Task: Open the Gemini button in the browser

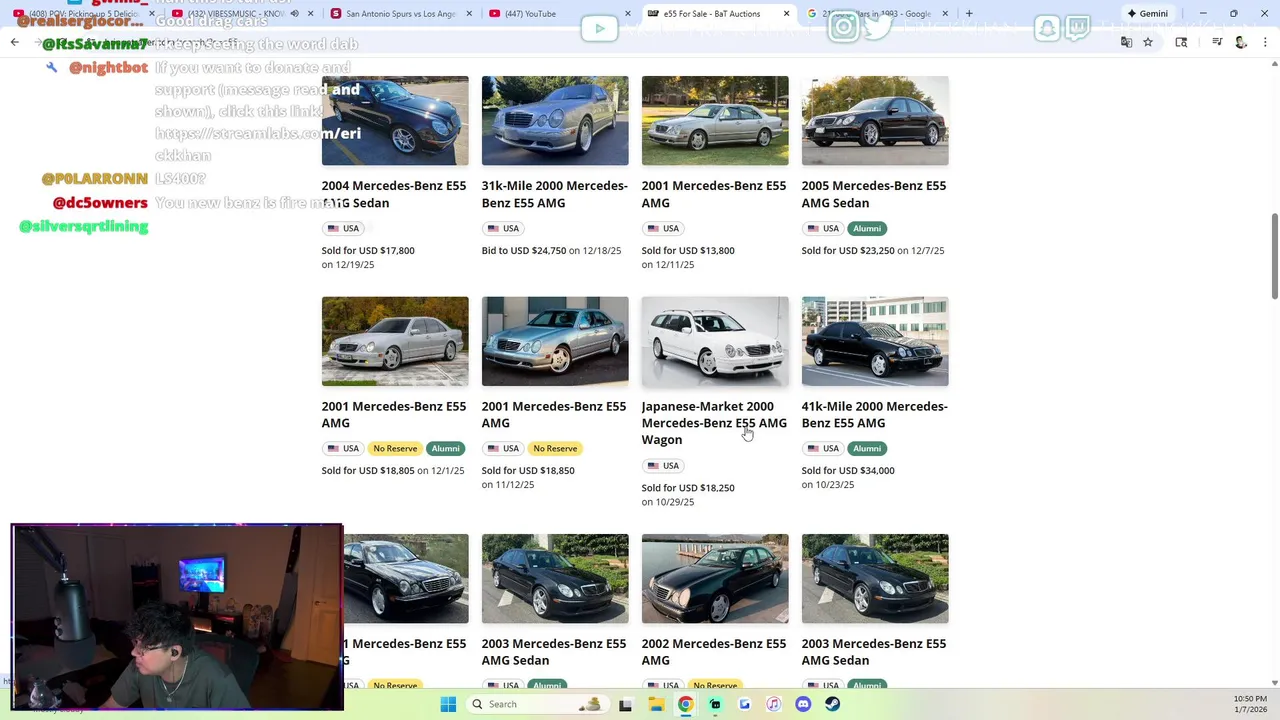Action: [1146, 14]
